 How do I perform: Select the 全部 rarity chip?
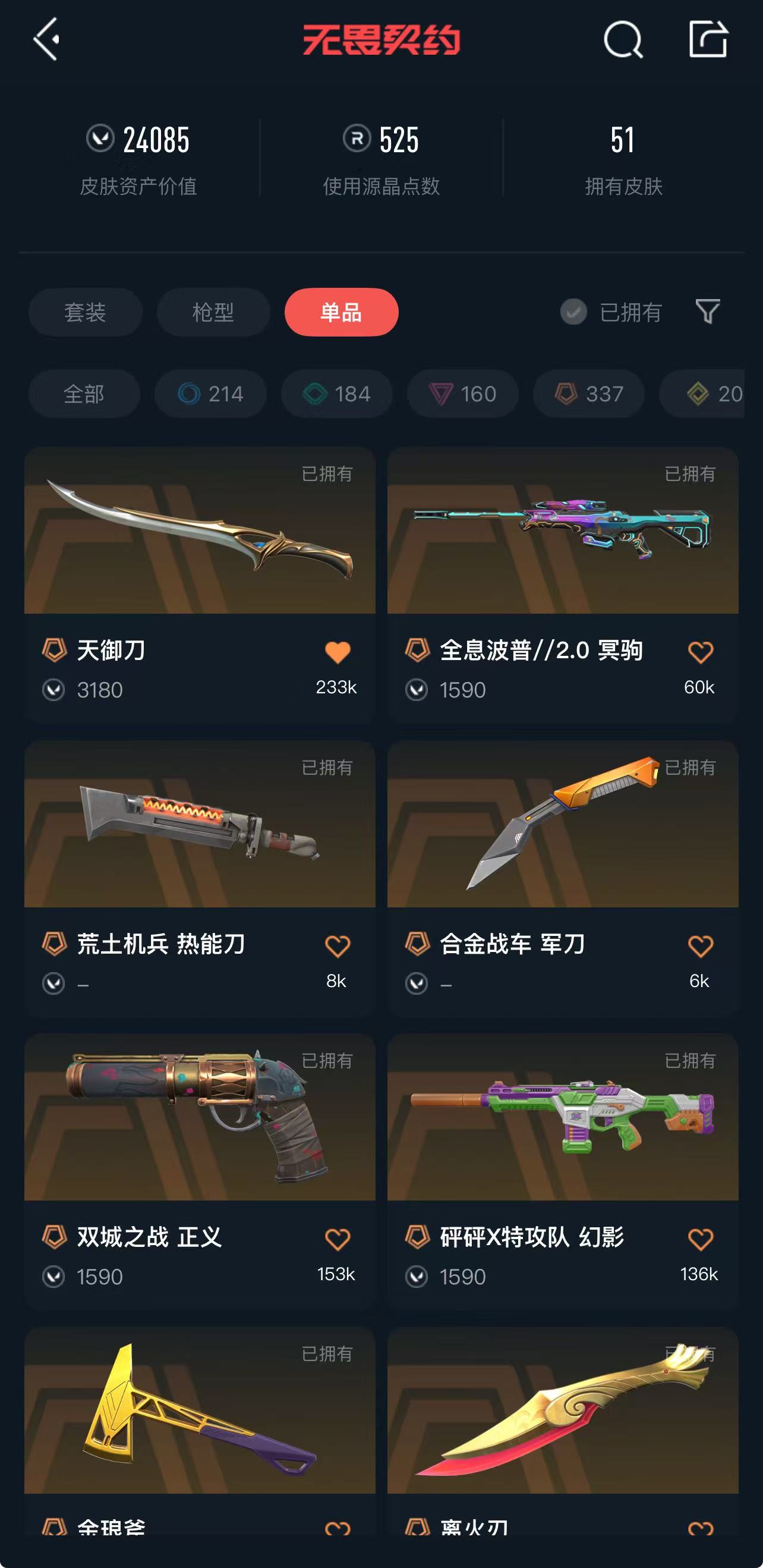[84, 394]
